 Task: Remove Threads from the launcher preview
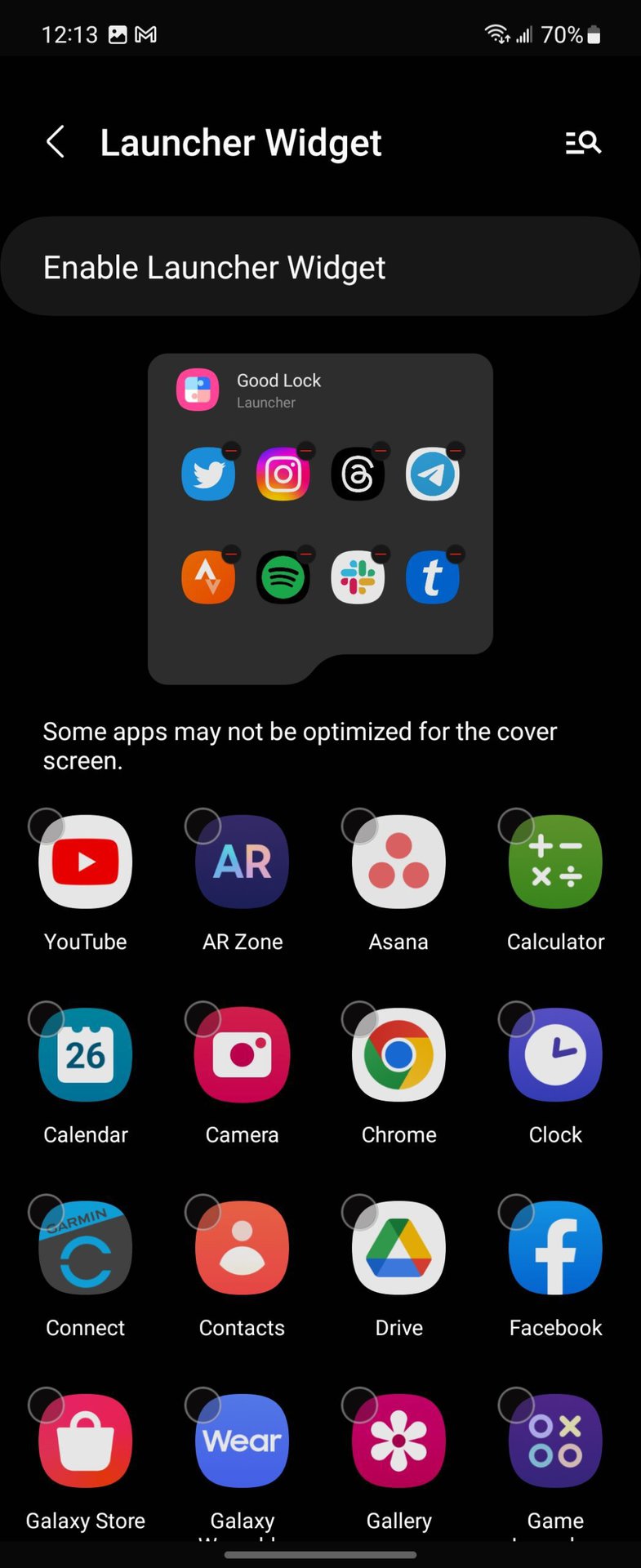(x=381, y=451)
